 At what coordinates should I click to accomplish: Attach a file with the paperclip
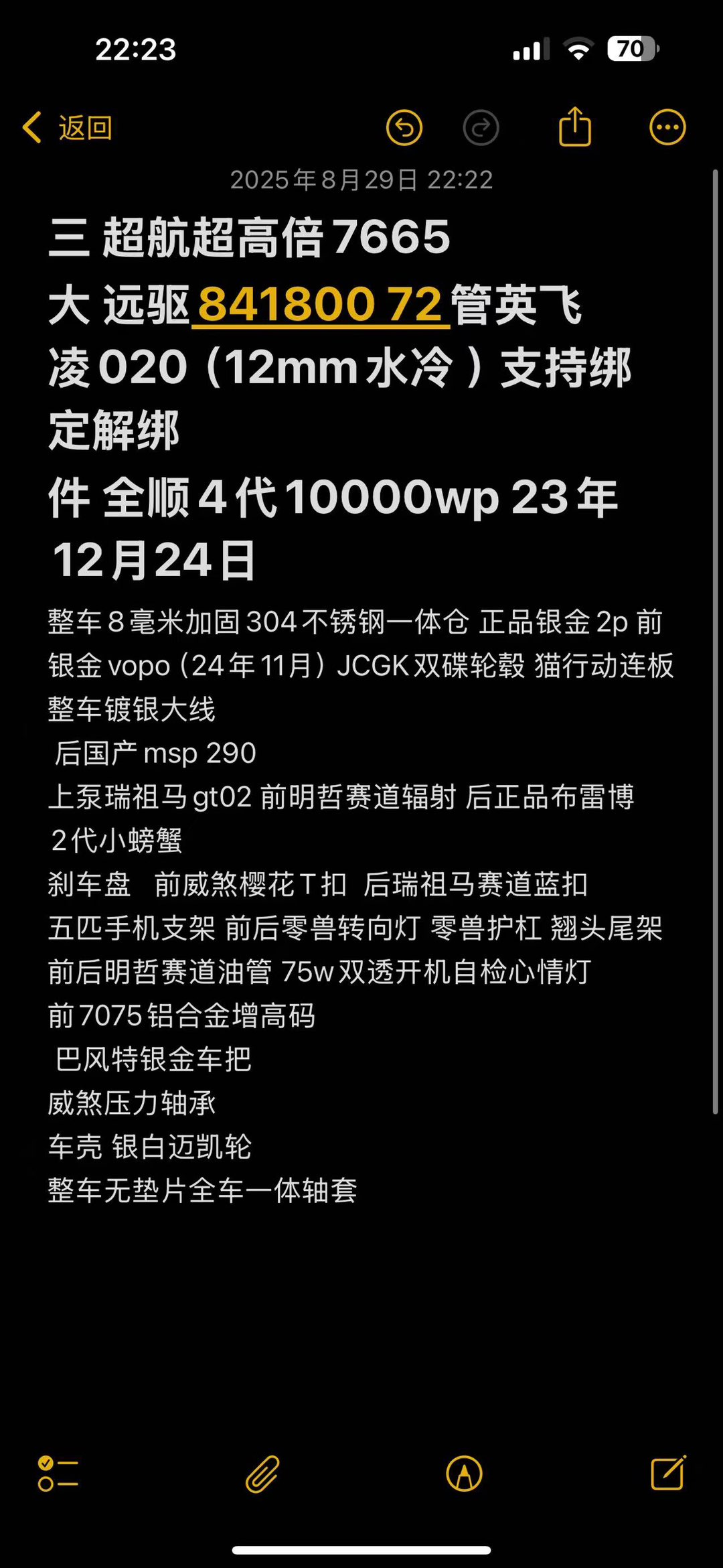(x=262, y=1474)
